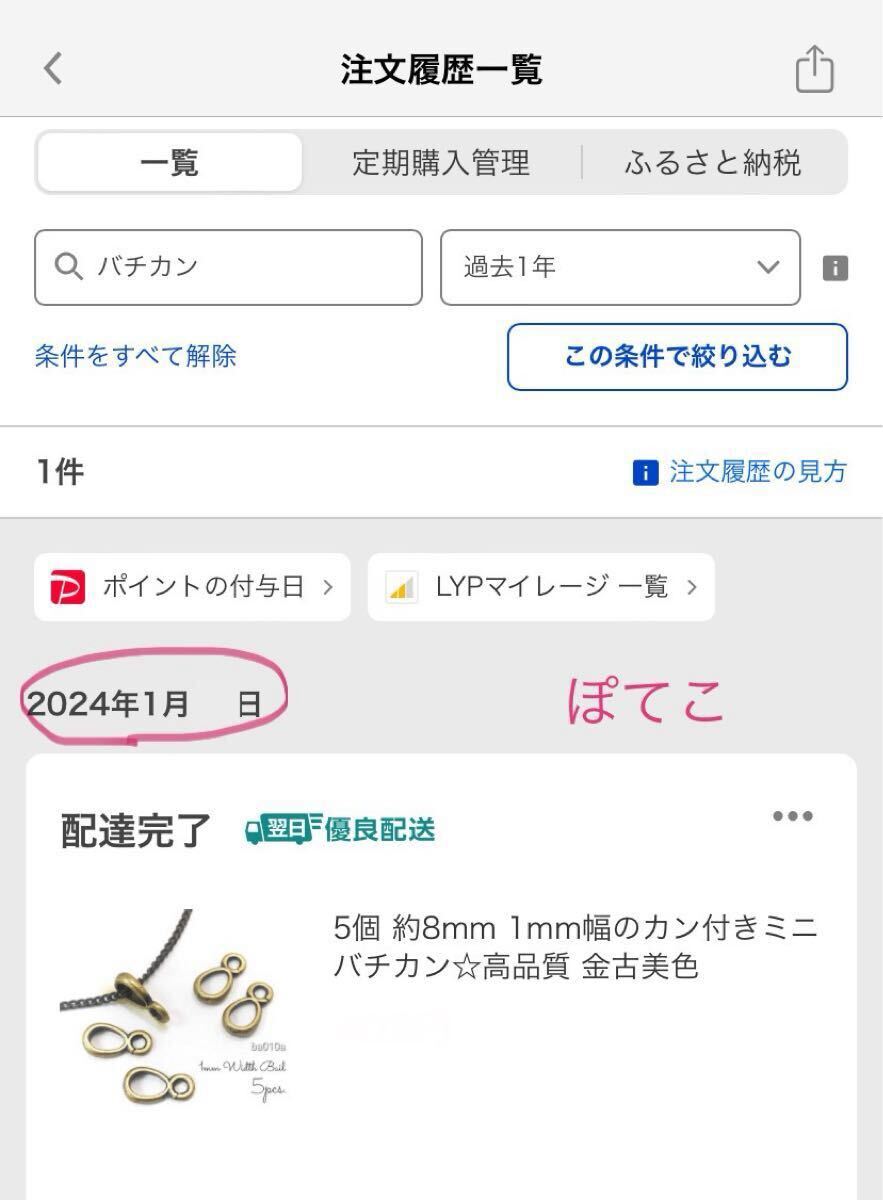Switch to the ふるさと納税 tab
The width and height of the screenshot is (883, 1200).
tap(712, 162)
